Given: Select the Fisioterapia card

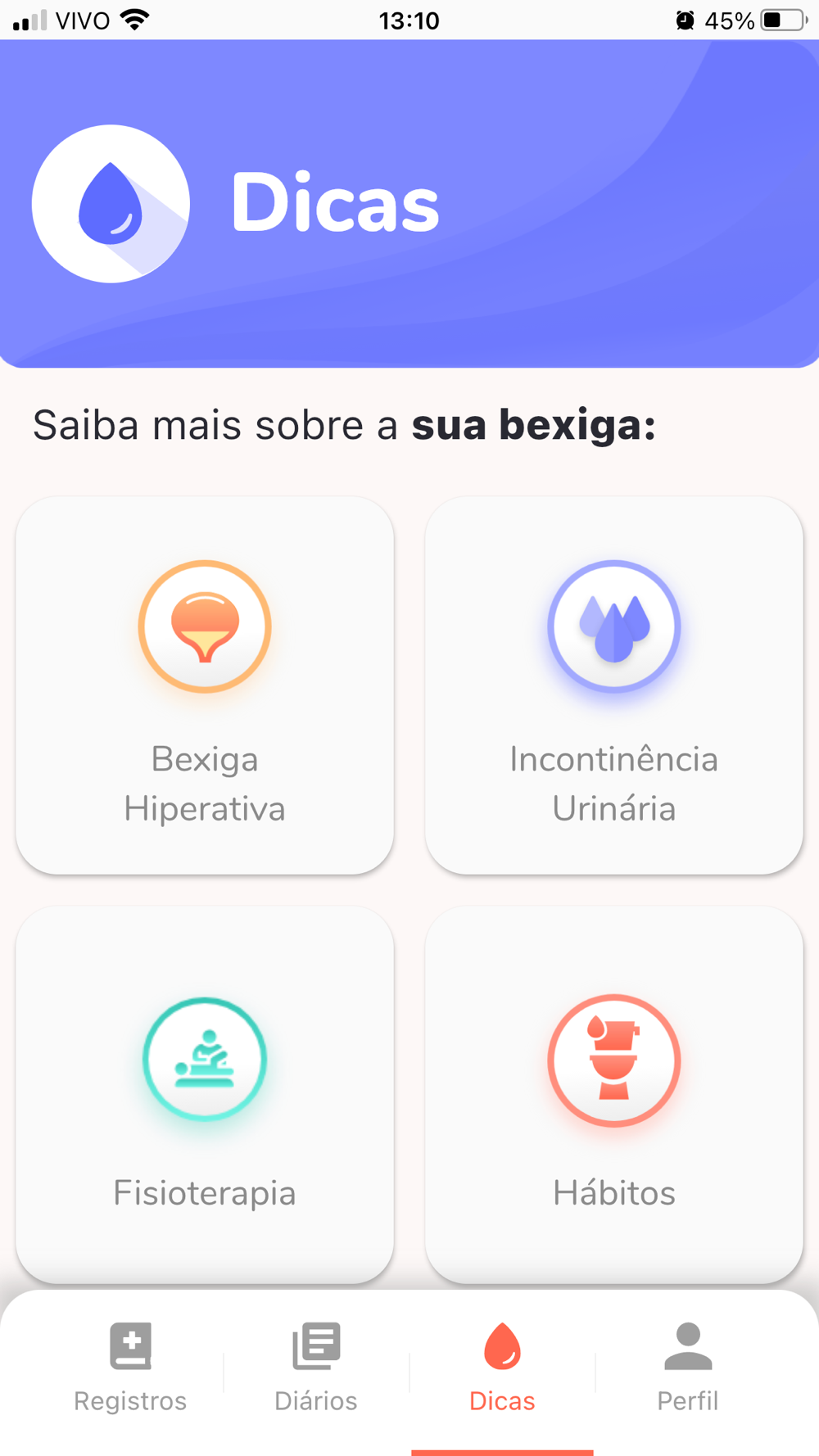Looking at the screenshot, I should pyautogui.click(x=205, y=1094).
